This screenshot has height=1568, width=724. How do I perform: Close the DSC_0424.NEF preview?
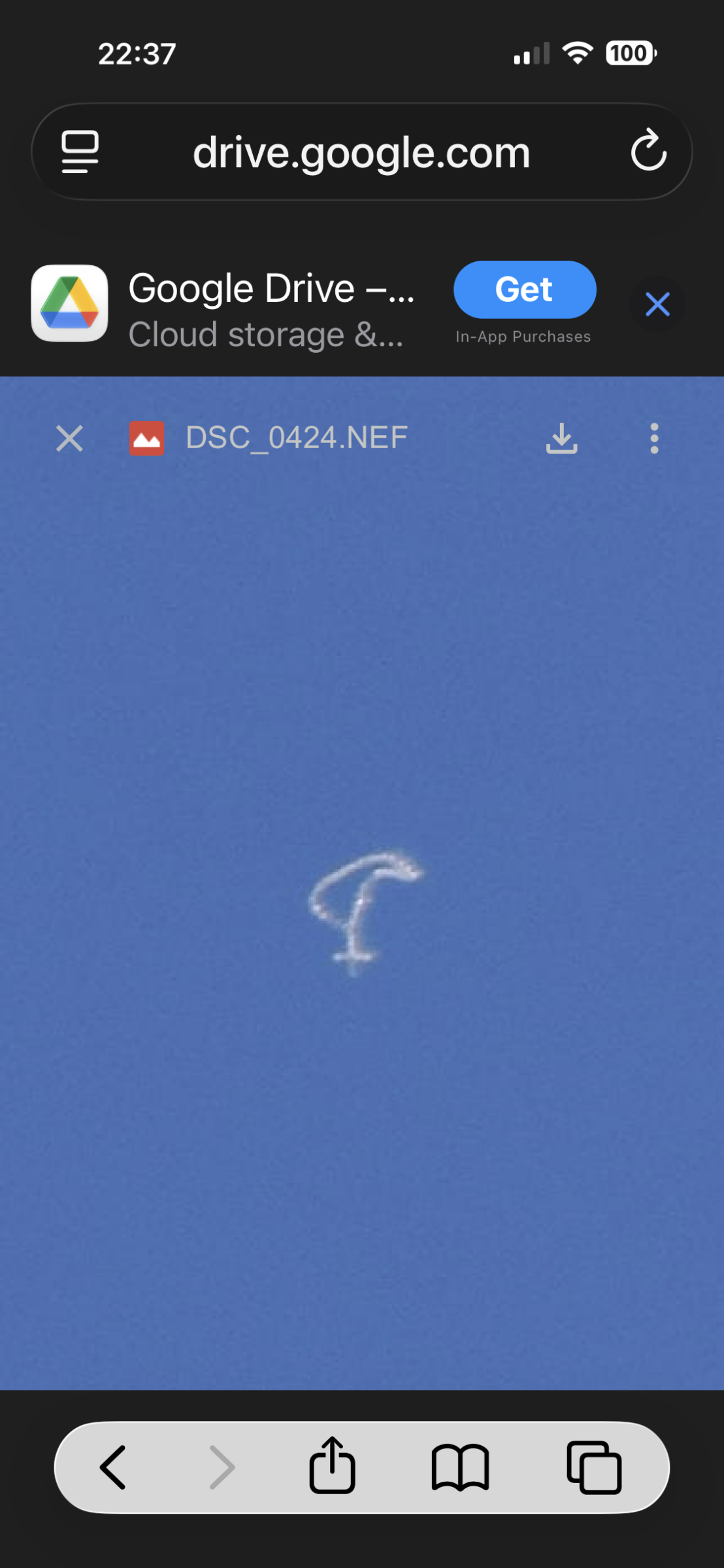click(69, 438)
